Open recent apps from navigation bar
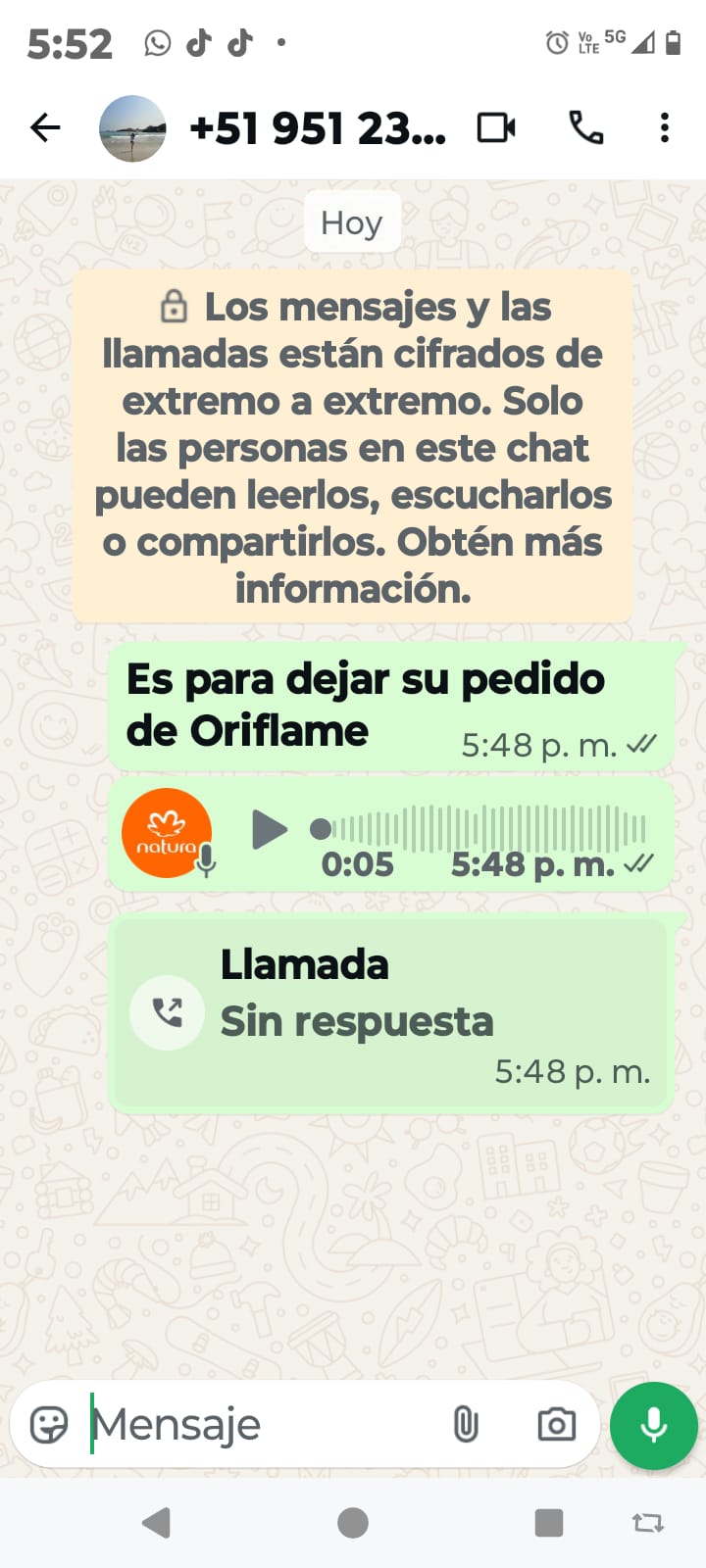706x1568 pixels. 549,1523
